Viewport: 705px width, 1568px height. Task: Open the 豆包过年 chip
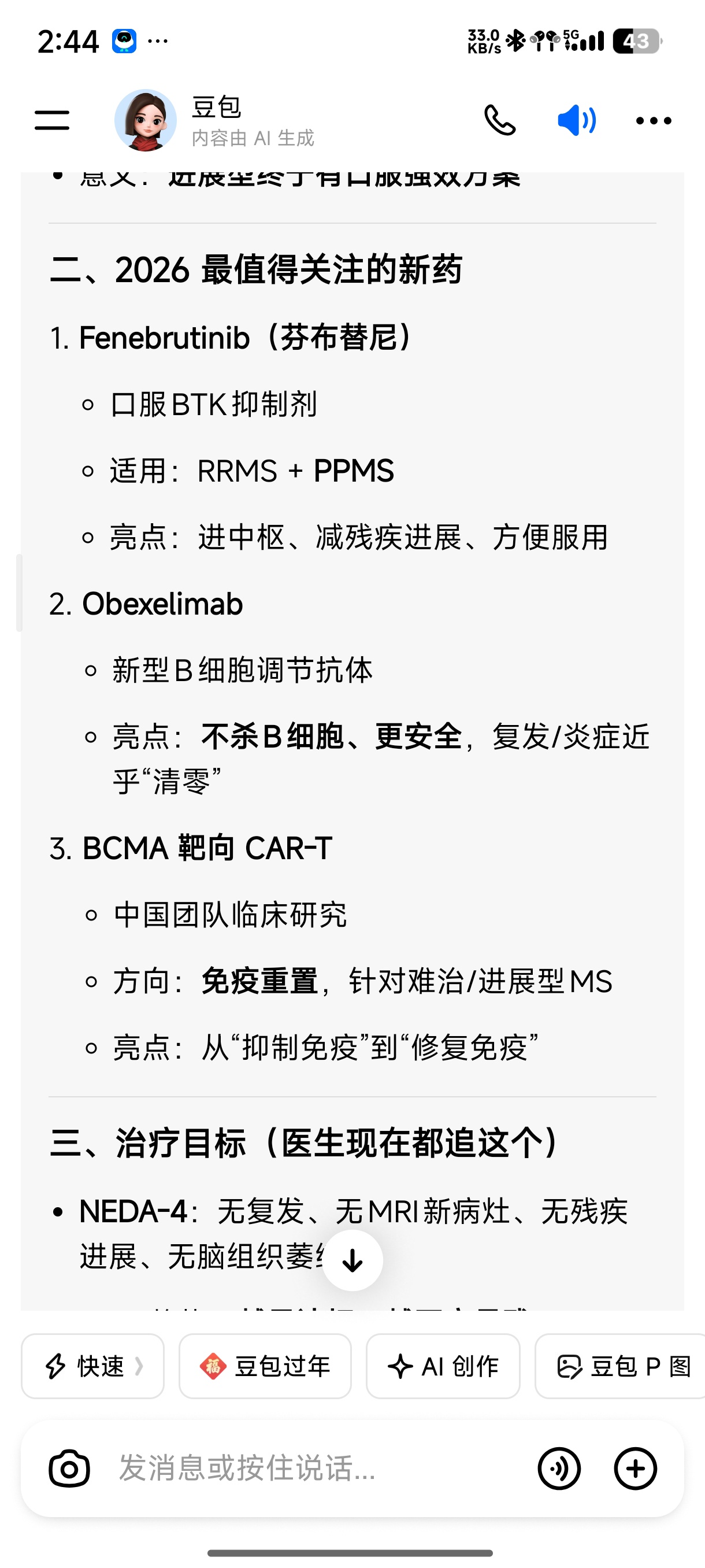265,1367
